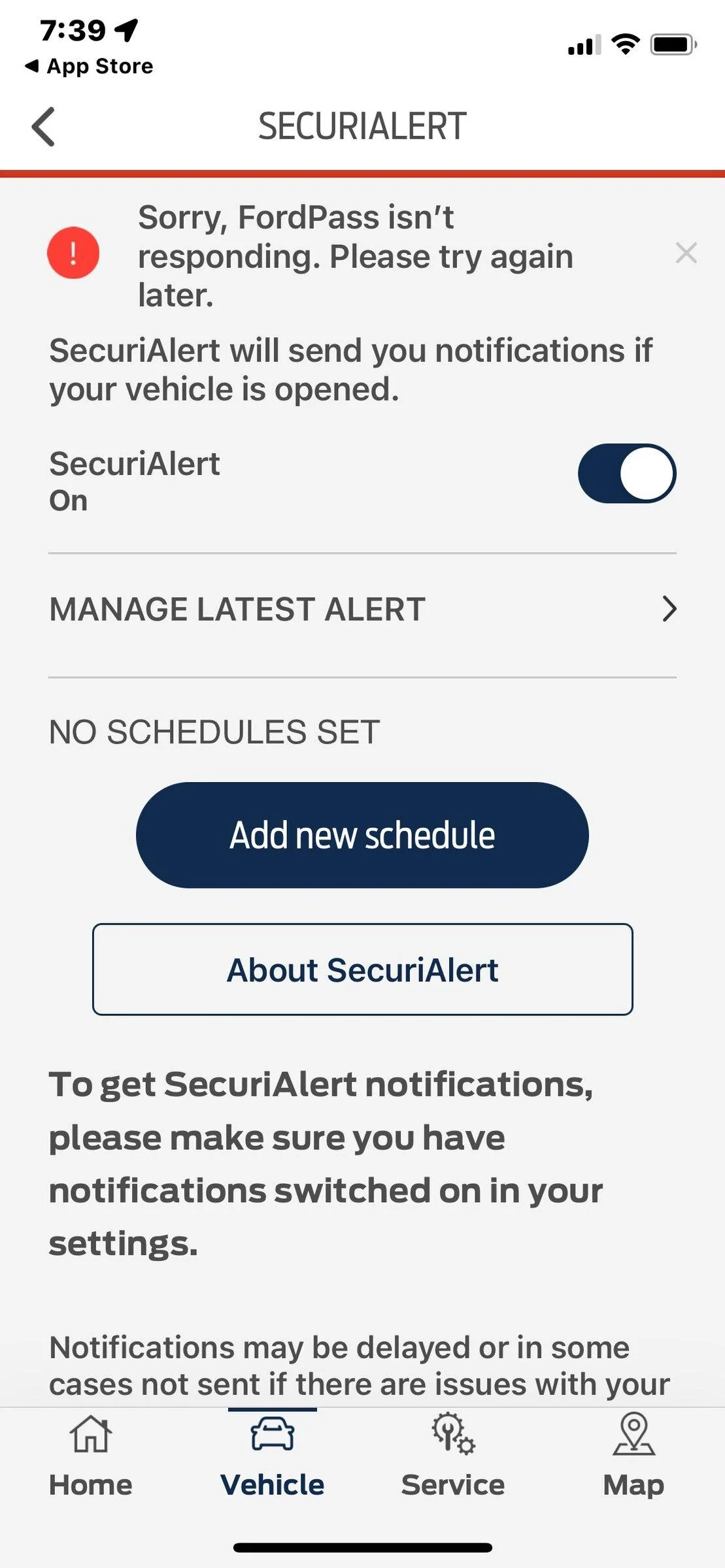725x1568 pixels.
Task: Enable SecuriAlert notifications toggle
Action: tap(625, 474)
